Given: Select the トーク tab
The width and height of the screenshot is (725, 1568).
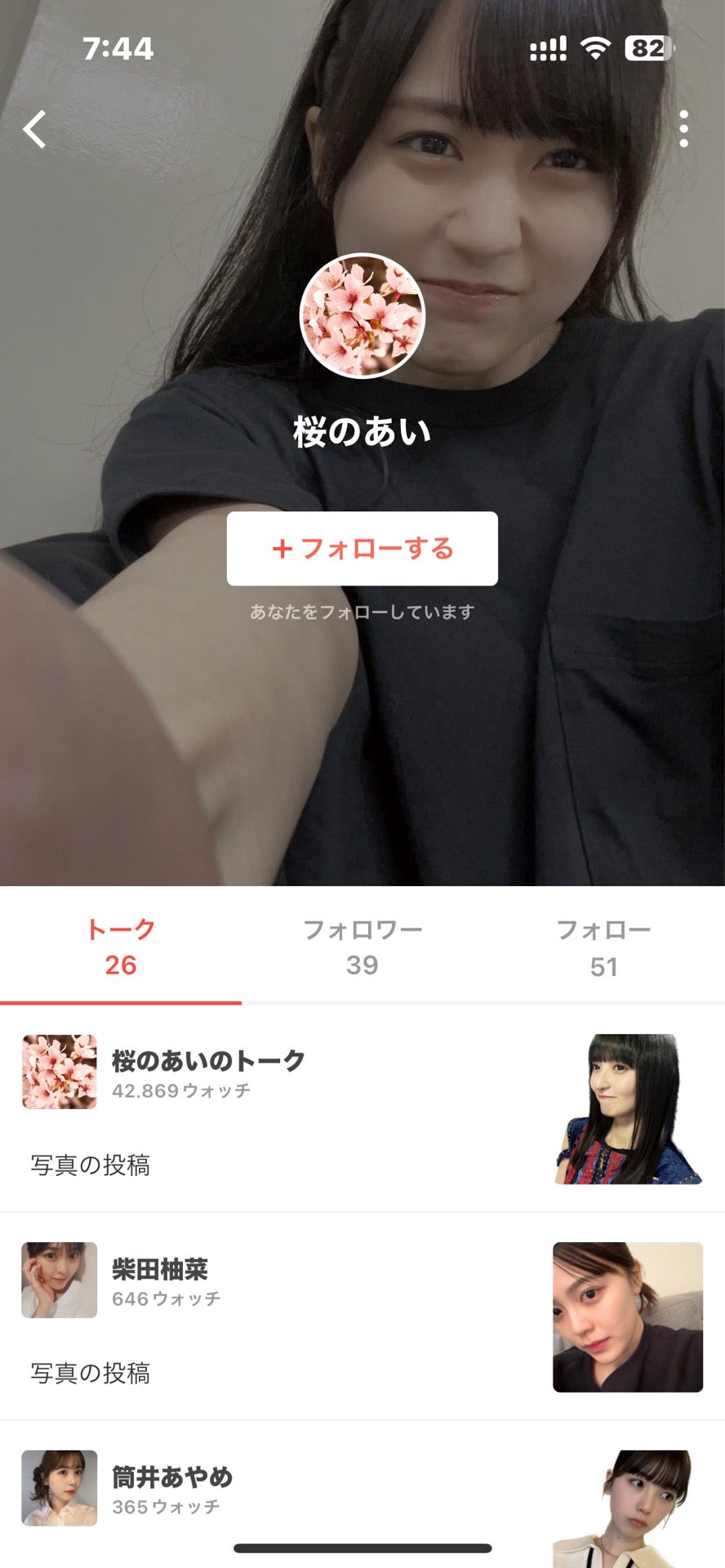Looking at the screenshot, I should 121,947.
